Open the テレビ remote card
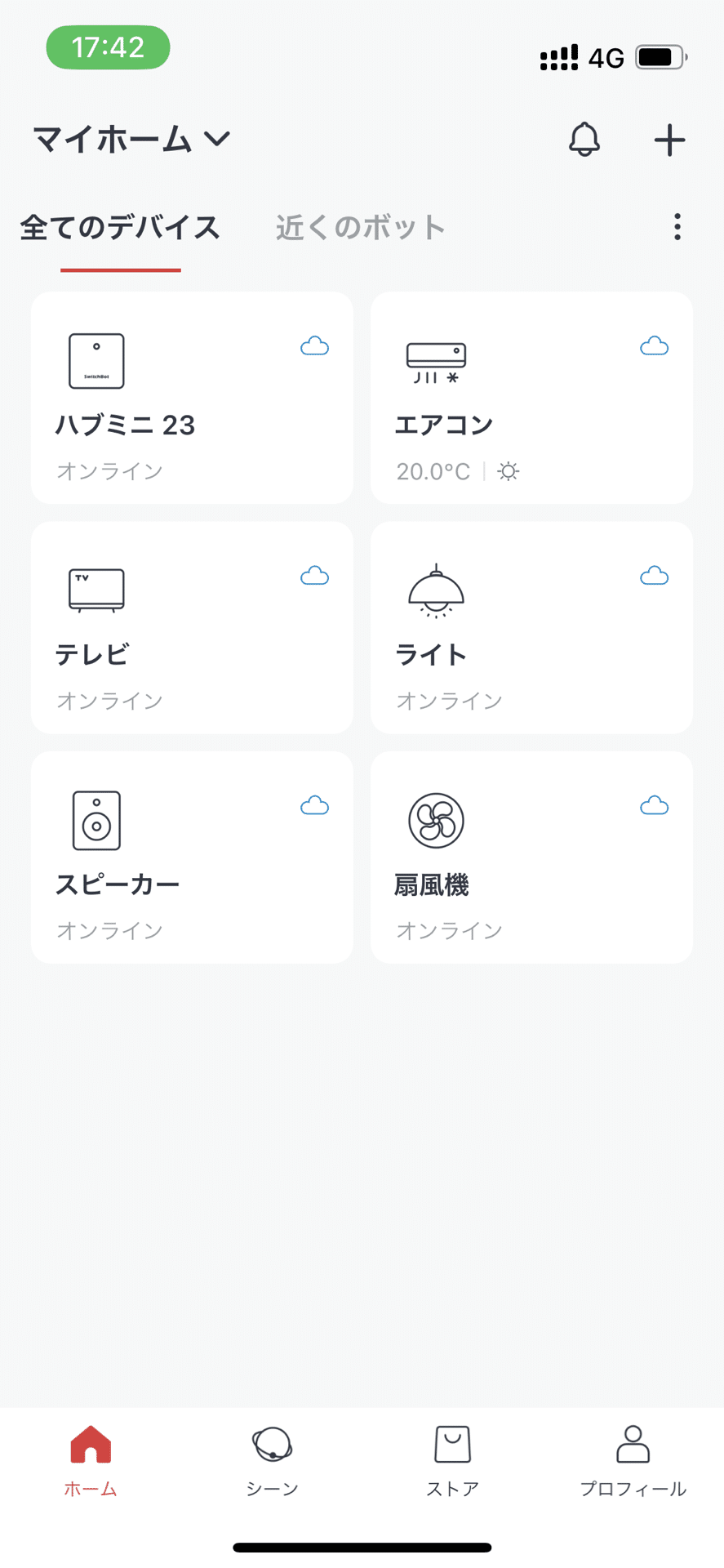 193,627
